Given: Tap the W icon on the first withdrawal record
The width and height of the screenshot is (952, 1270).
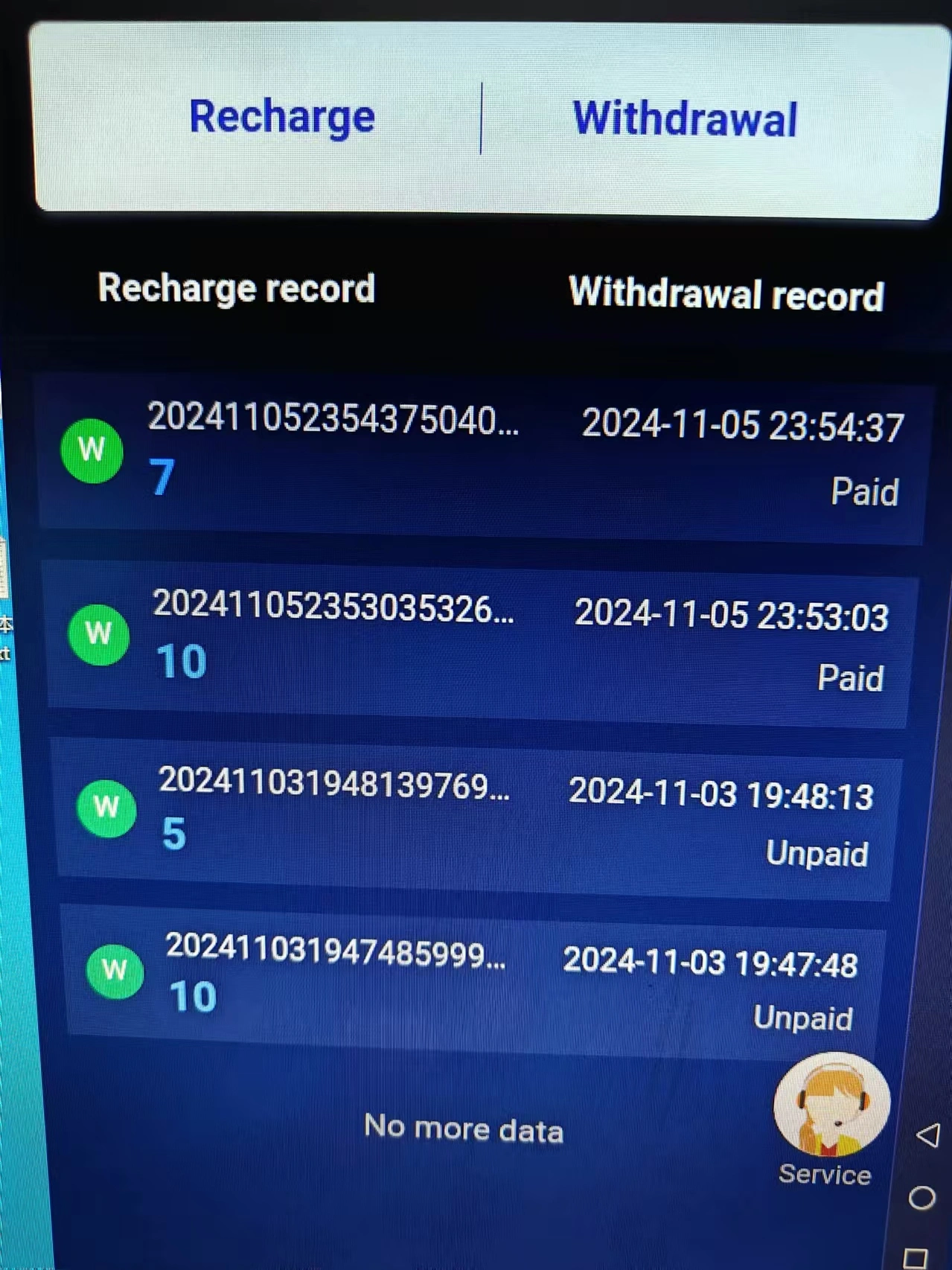Looking at the screenshot, I should point(92,451).
